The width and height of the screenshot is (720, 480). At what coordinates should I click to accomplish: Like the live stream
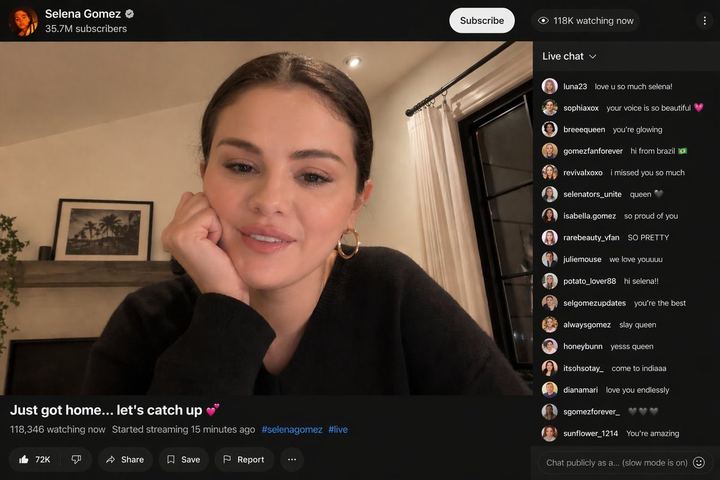(x=34, y=459)
